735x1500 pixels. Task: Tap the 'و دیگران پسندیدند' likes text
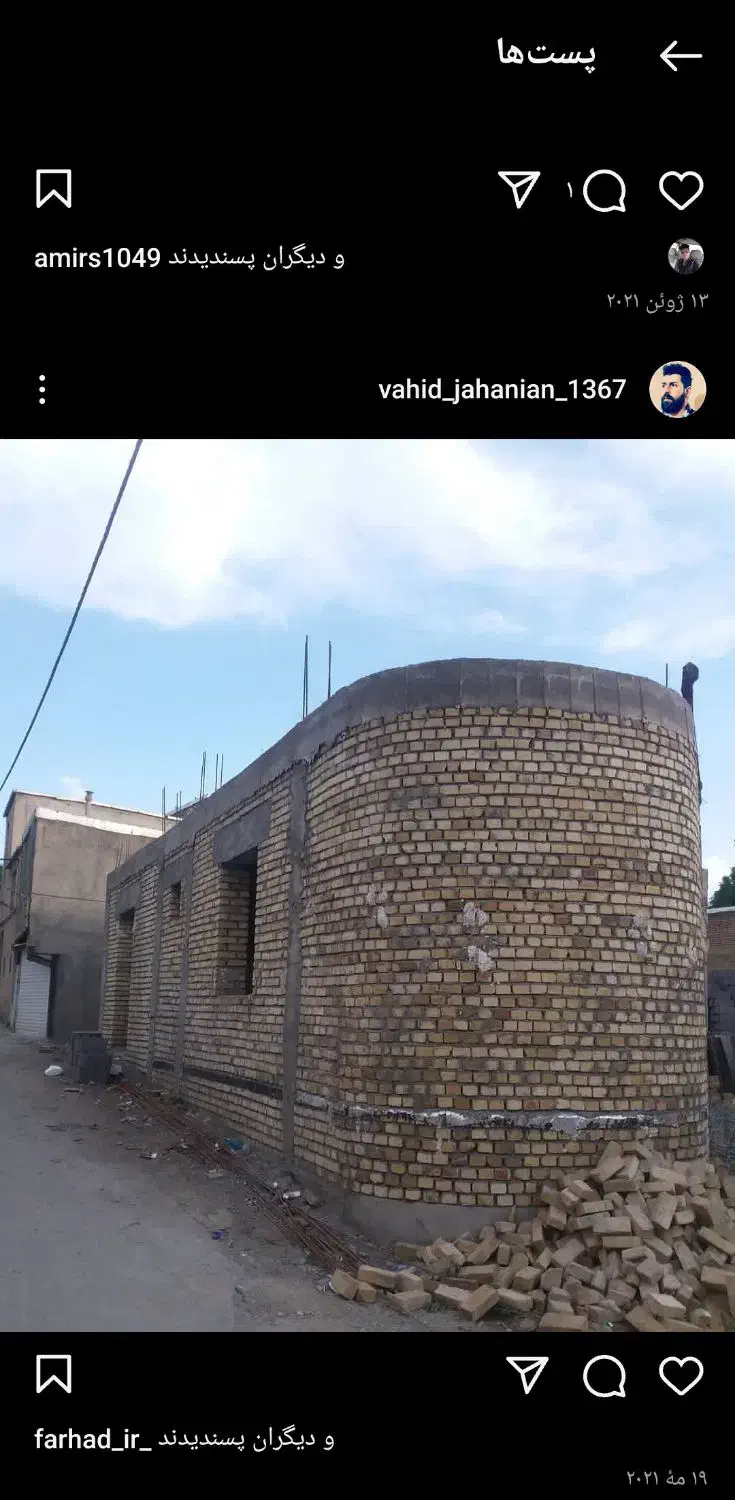point(252,258)
